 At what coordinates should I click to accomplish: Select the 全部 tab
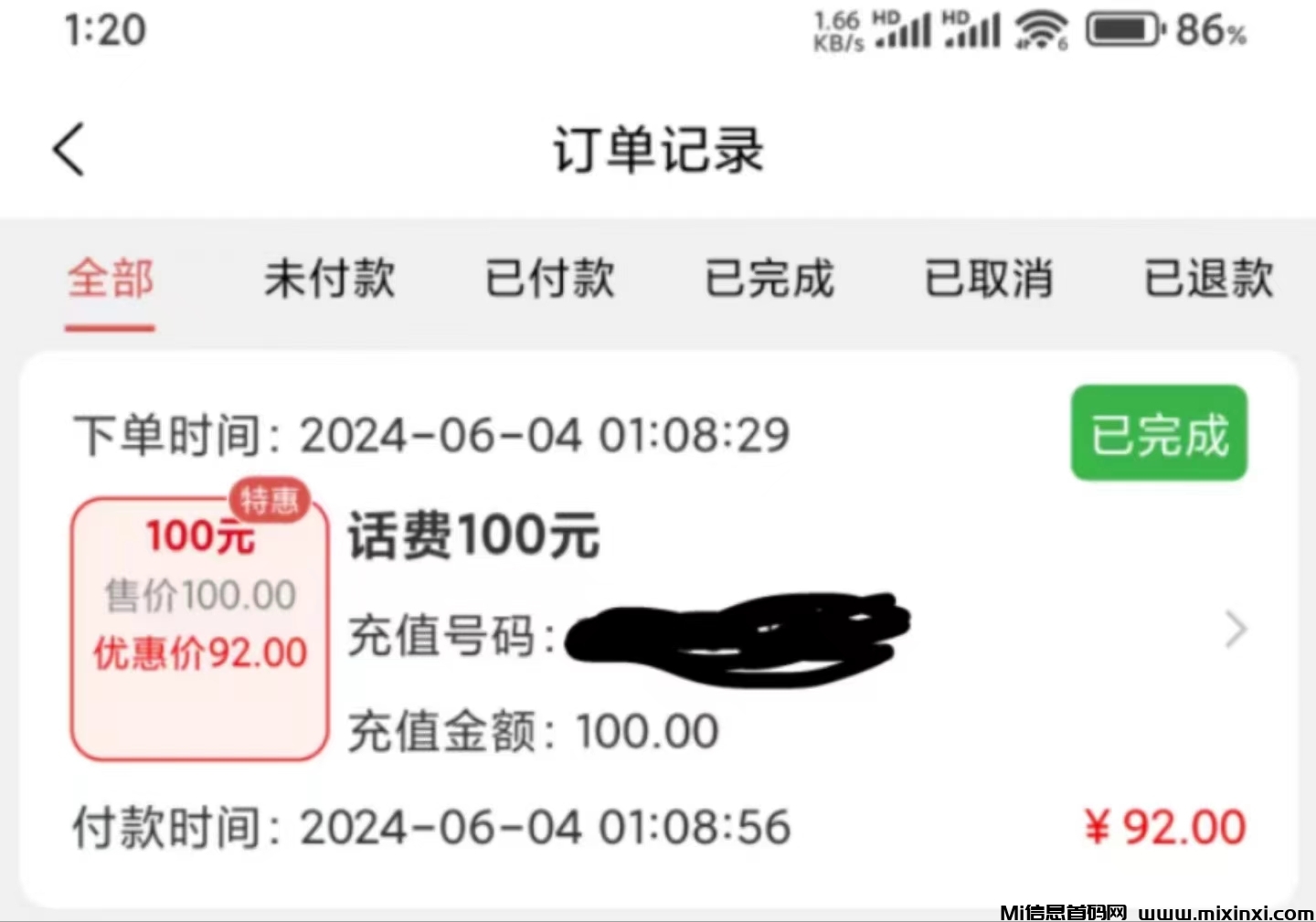[111, 279]
